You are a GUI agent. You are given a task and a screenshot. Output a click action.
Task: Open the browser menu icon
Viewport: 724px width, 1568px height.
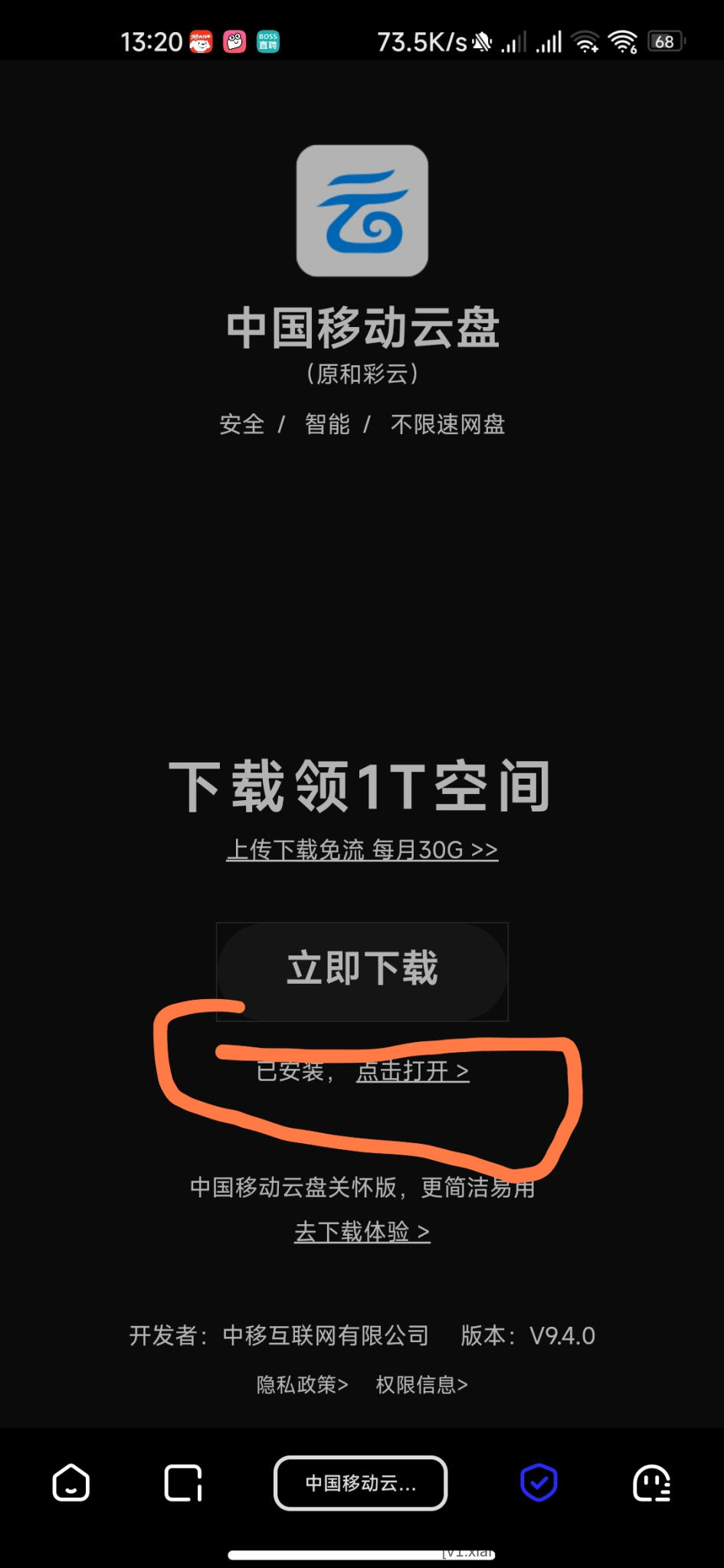point(651,1483)
